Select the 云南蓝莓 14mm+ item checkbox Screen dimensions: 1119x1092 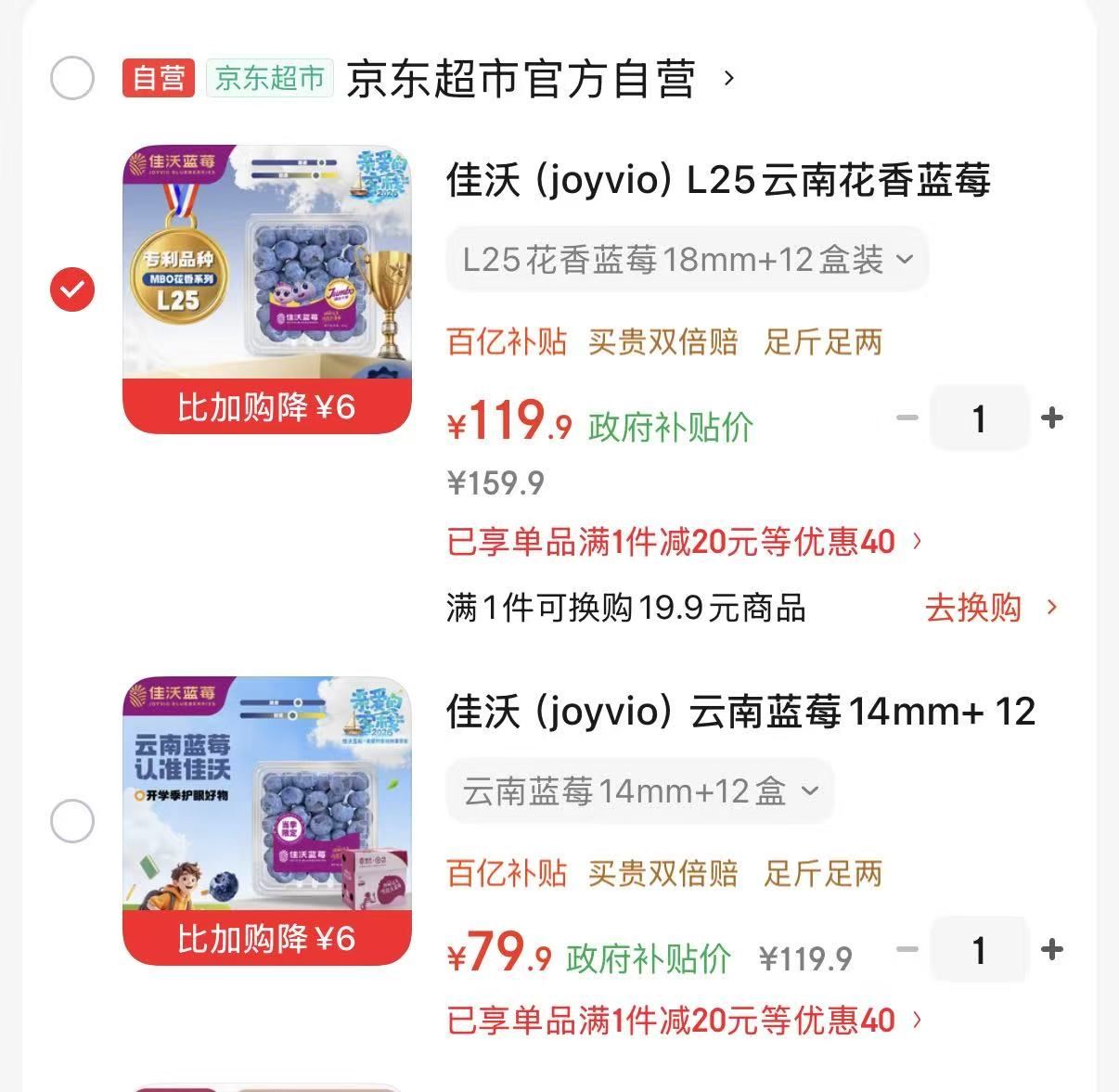(72, 821)
